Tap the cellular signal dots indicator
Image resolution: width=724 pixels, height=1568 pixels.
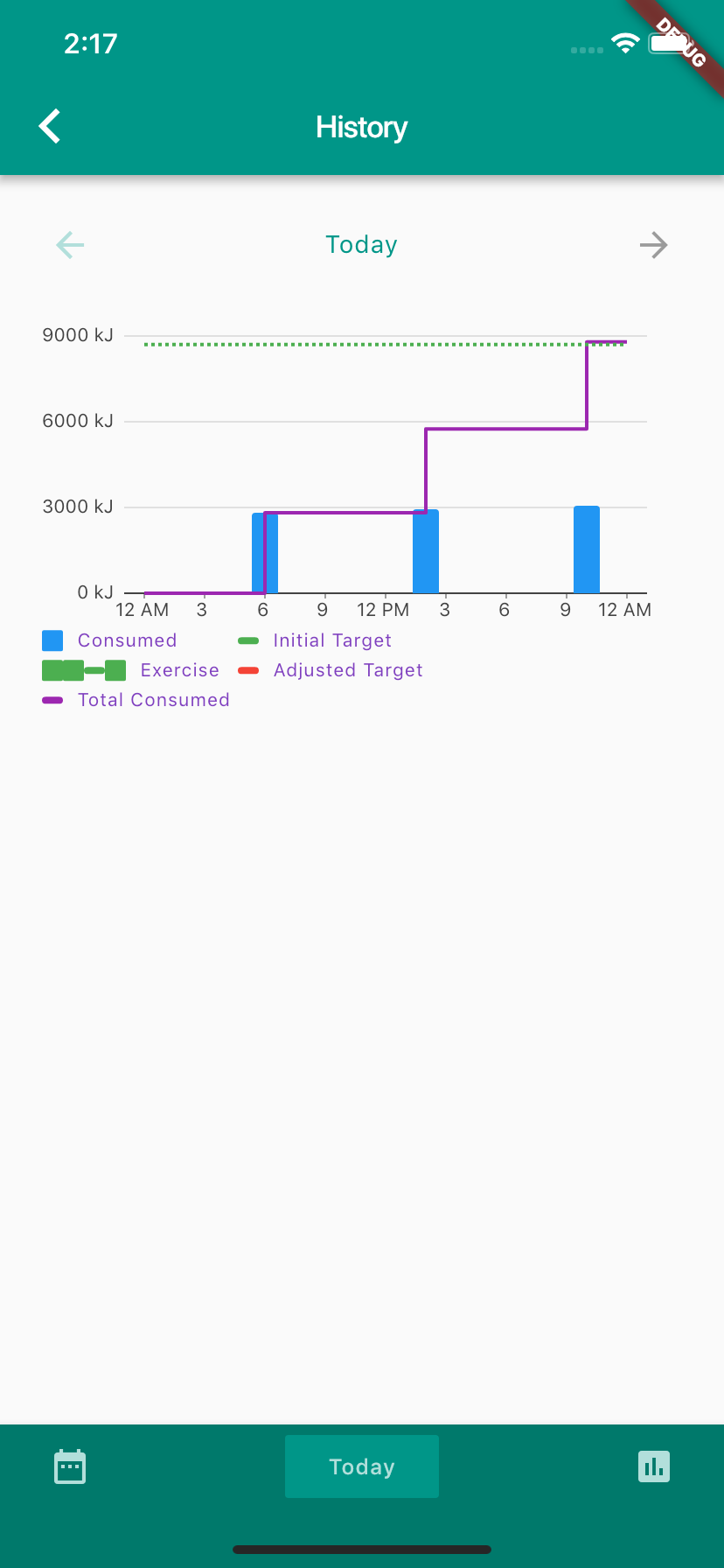587,50
